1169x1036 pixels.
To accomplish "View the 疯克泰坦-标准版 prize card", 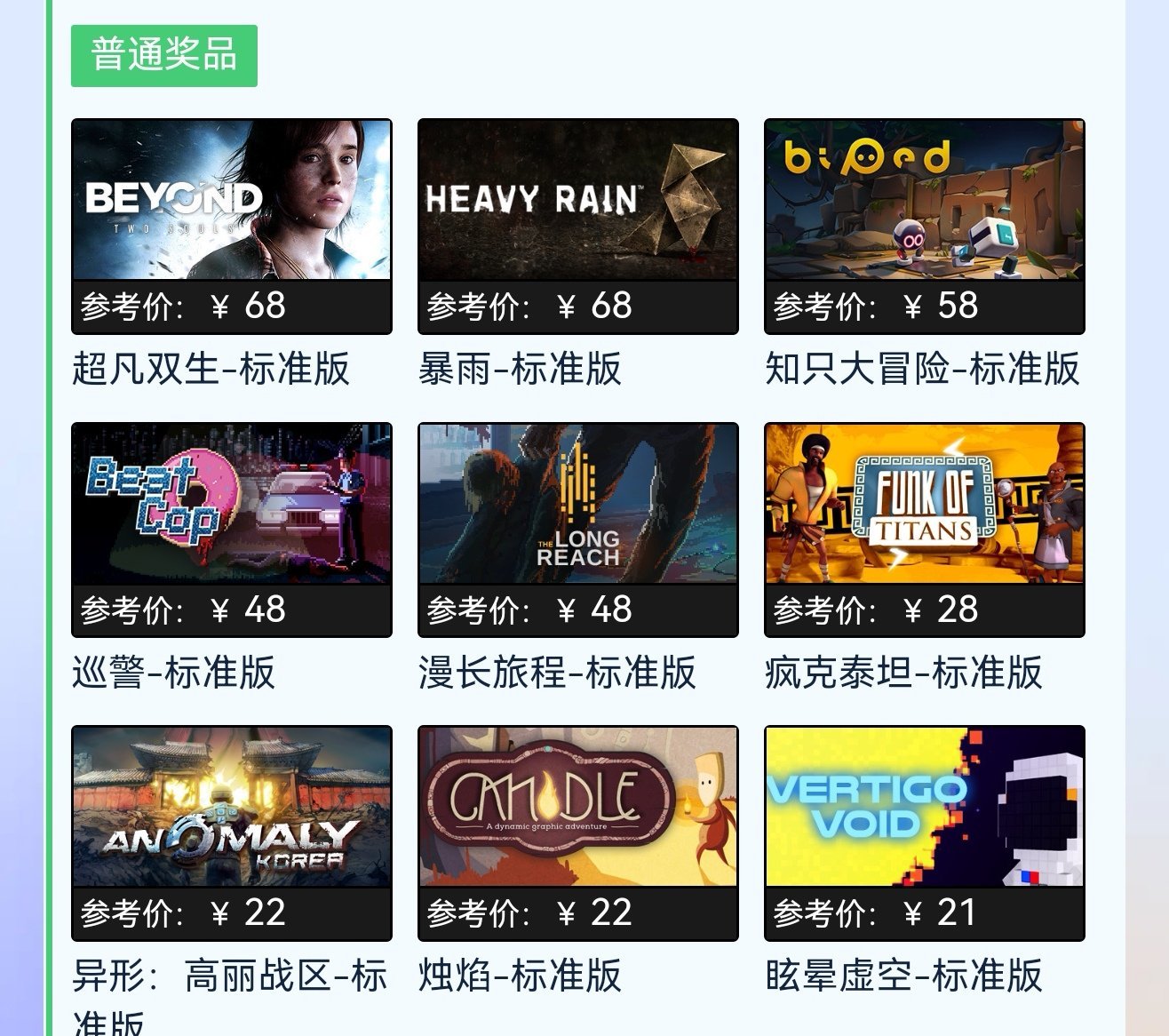I will click(924, 505).
